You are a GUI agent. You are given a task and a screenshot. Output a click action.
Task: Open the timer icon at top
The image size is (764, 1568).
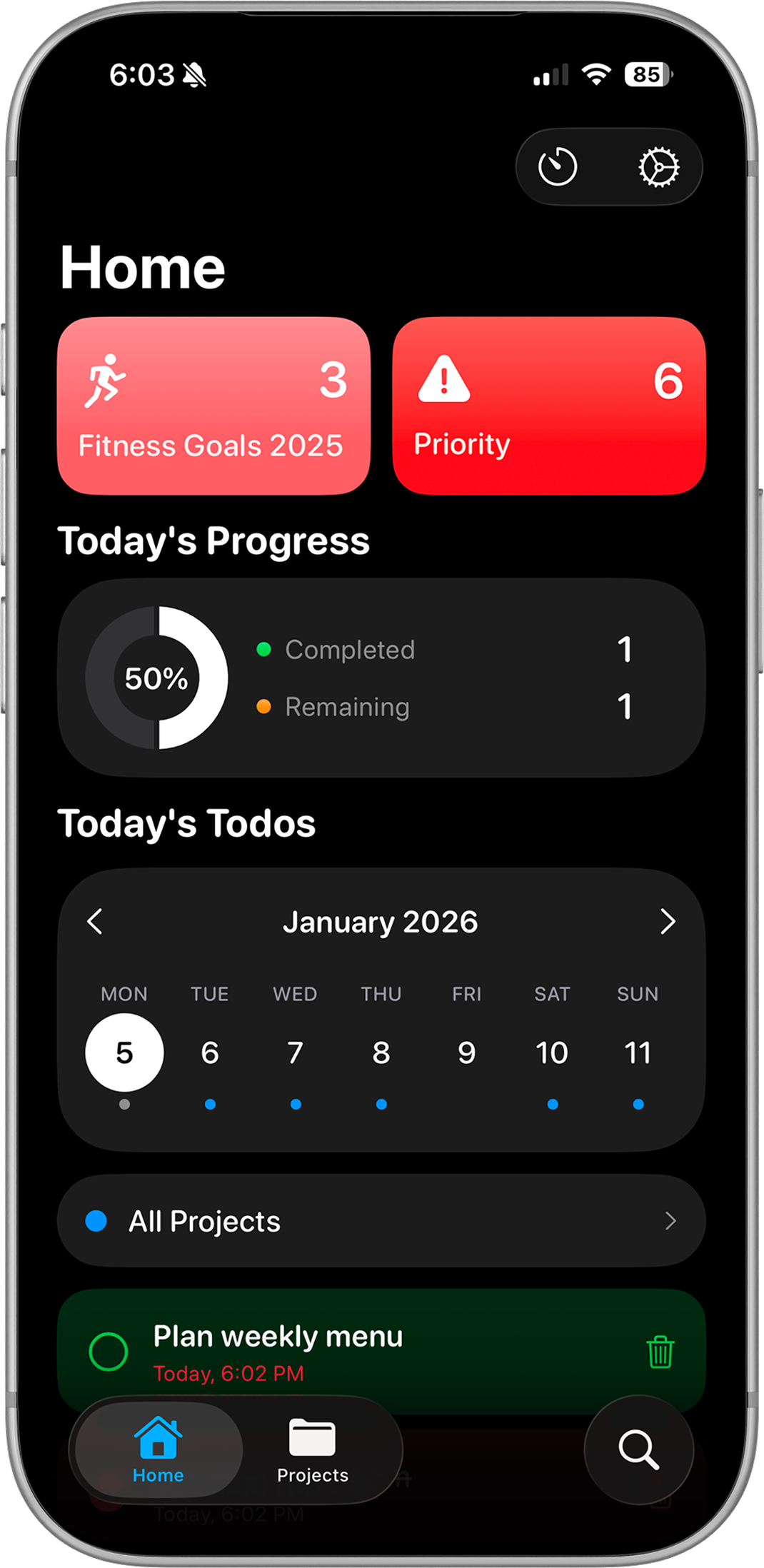[x=559, y=166]
